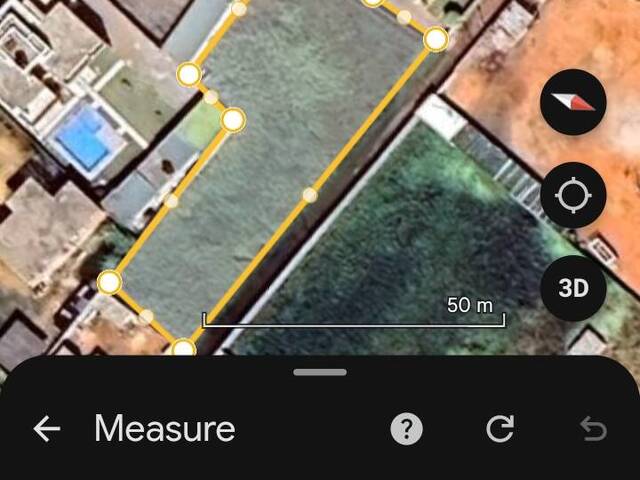Reset map orientation with the compass
The image size is (640, 480).
[573, 102]
